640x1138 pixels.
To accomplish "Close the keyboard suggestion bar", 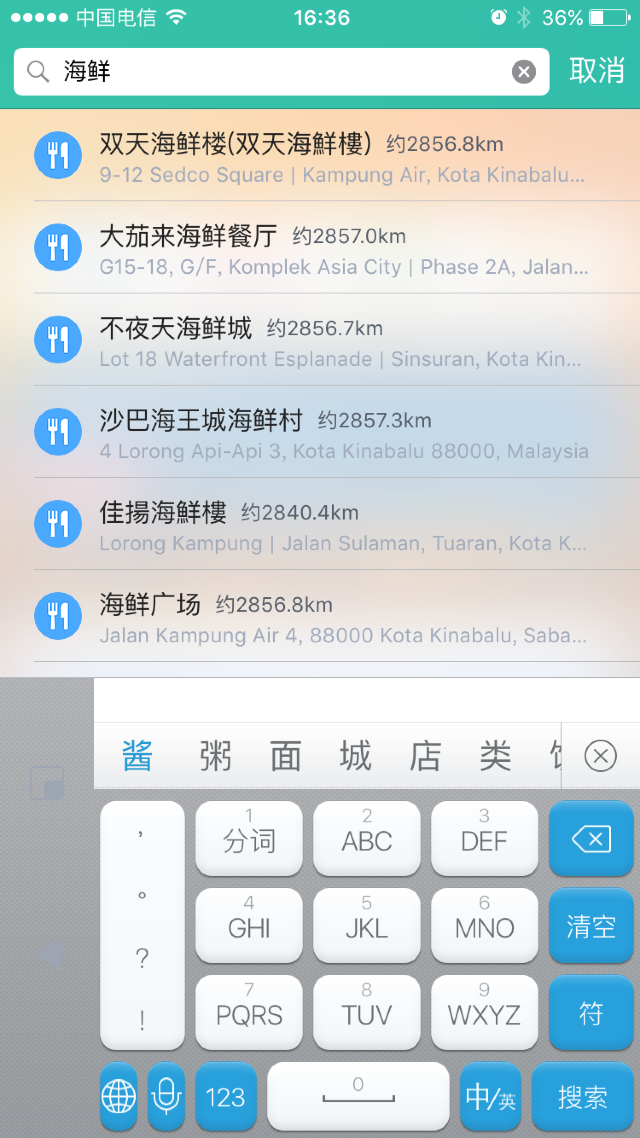I will [600, 756].
